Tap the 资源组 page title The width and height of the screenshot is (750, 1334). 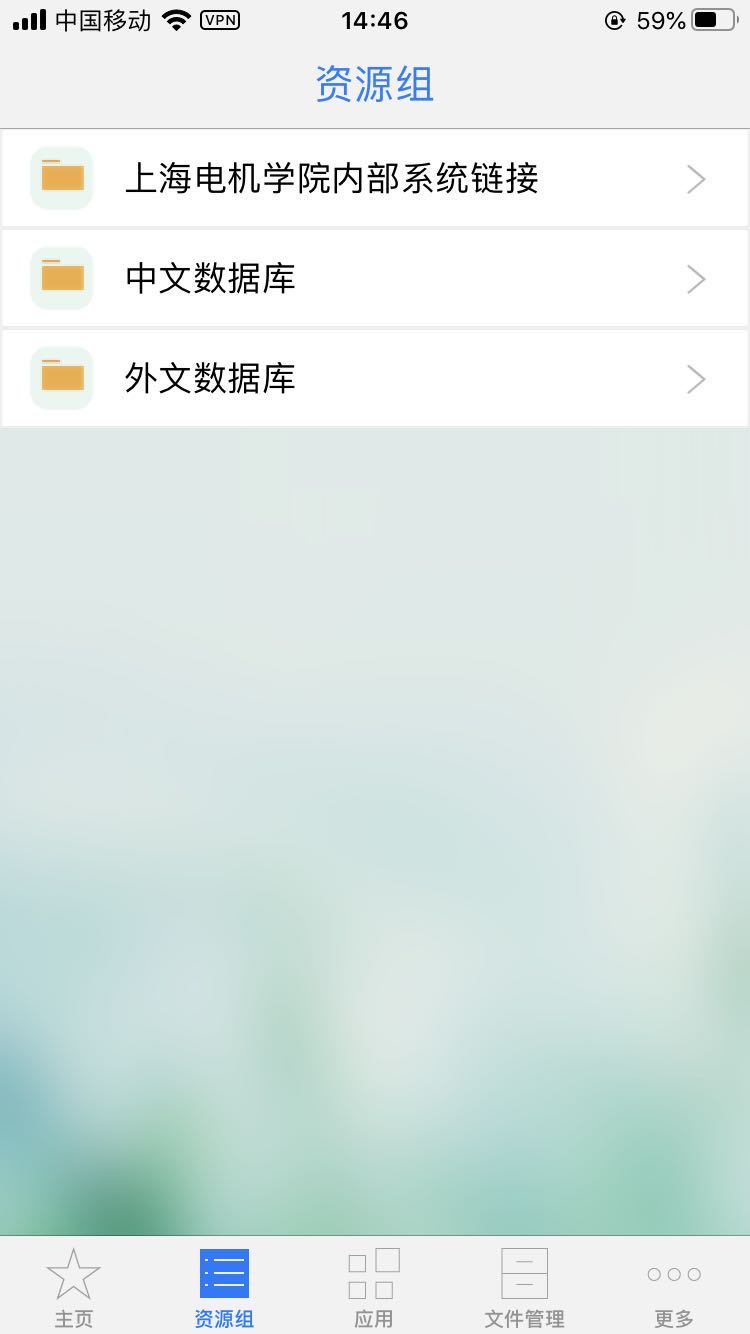[x=374, y=86]
